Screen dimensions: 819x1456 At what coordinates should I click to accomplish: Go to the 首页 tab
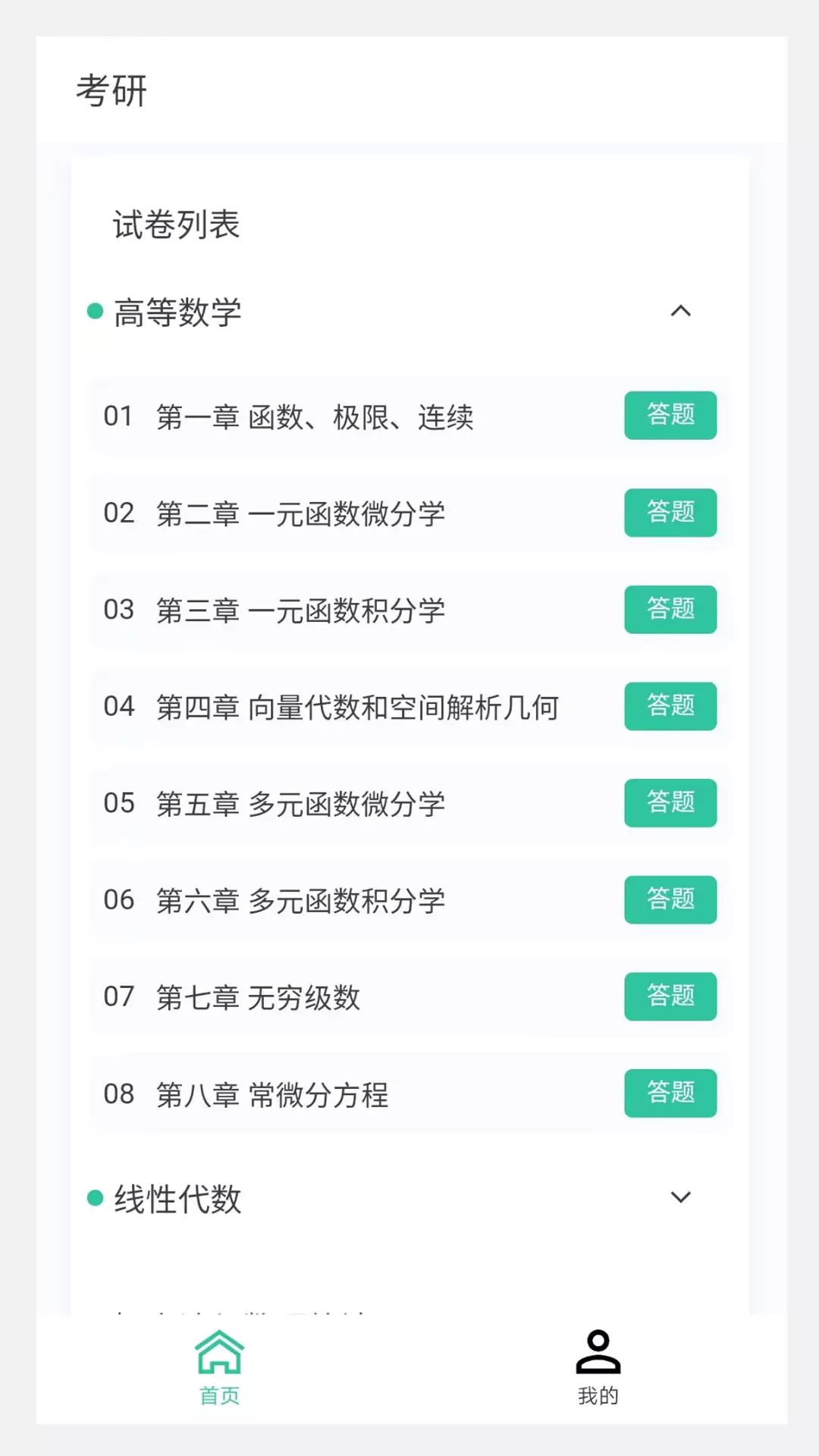tap(219, 1367)
